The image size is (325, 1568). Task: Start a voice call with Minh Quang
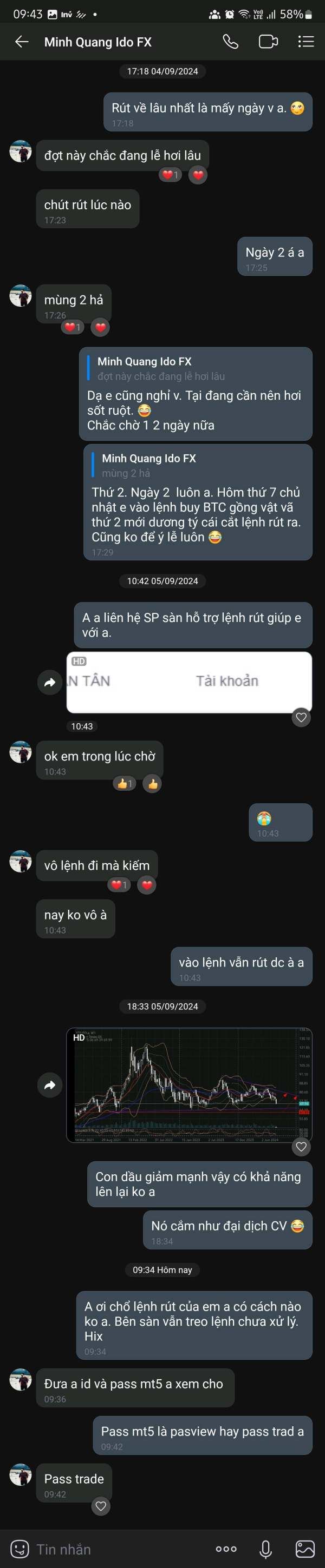pos(231,42)
